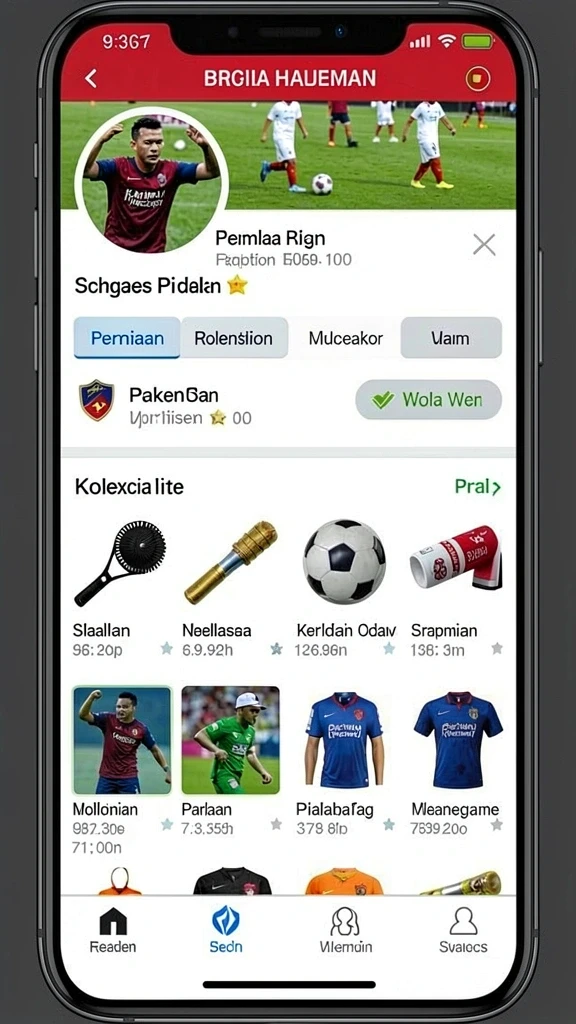Image resolution: width=576 pixels, height=1024 pixels.
Task: Close the Pemlaa Rign profile card
Action: tap(484, 245)
